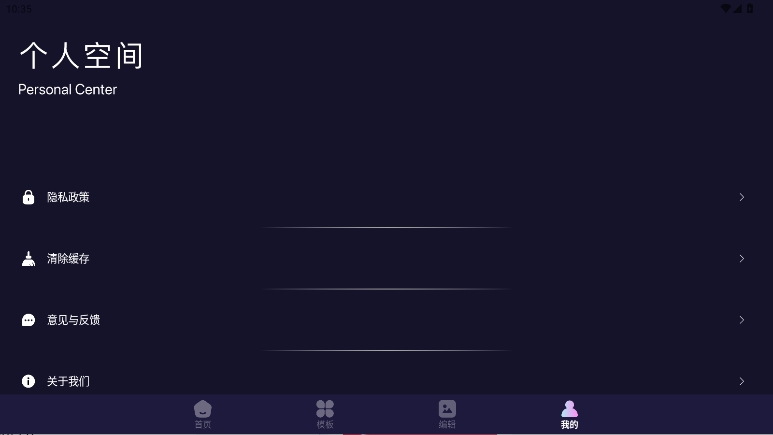
Task: Go to the 模板 templates tab
Action: click(x=325, y=413)
